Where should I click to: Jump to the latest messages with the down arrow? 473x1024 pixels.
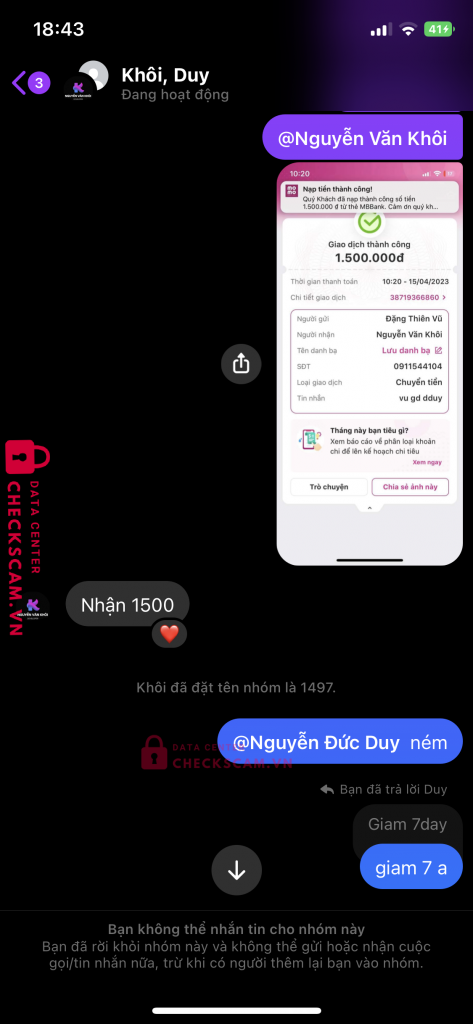pos(236,870)
